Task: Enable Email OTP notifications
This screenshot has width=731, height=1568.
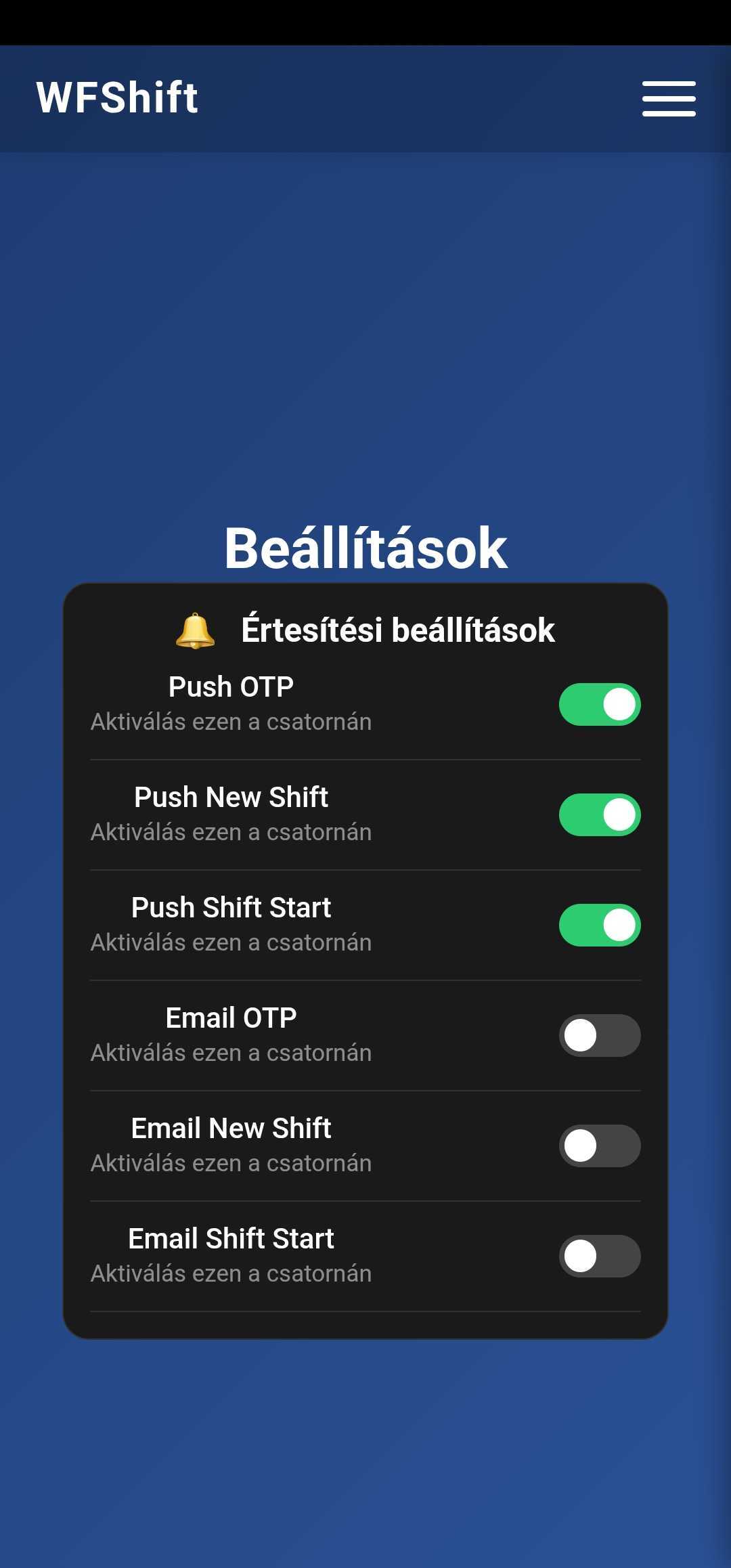Action: [x=599, y=1035]
